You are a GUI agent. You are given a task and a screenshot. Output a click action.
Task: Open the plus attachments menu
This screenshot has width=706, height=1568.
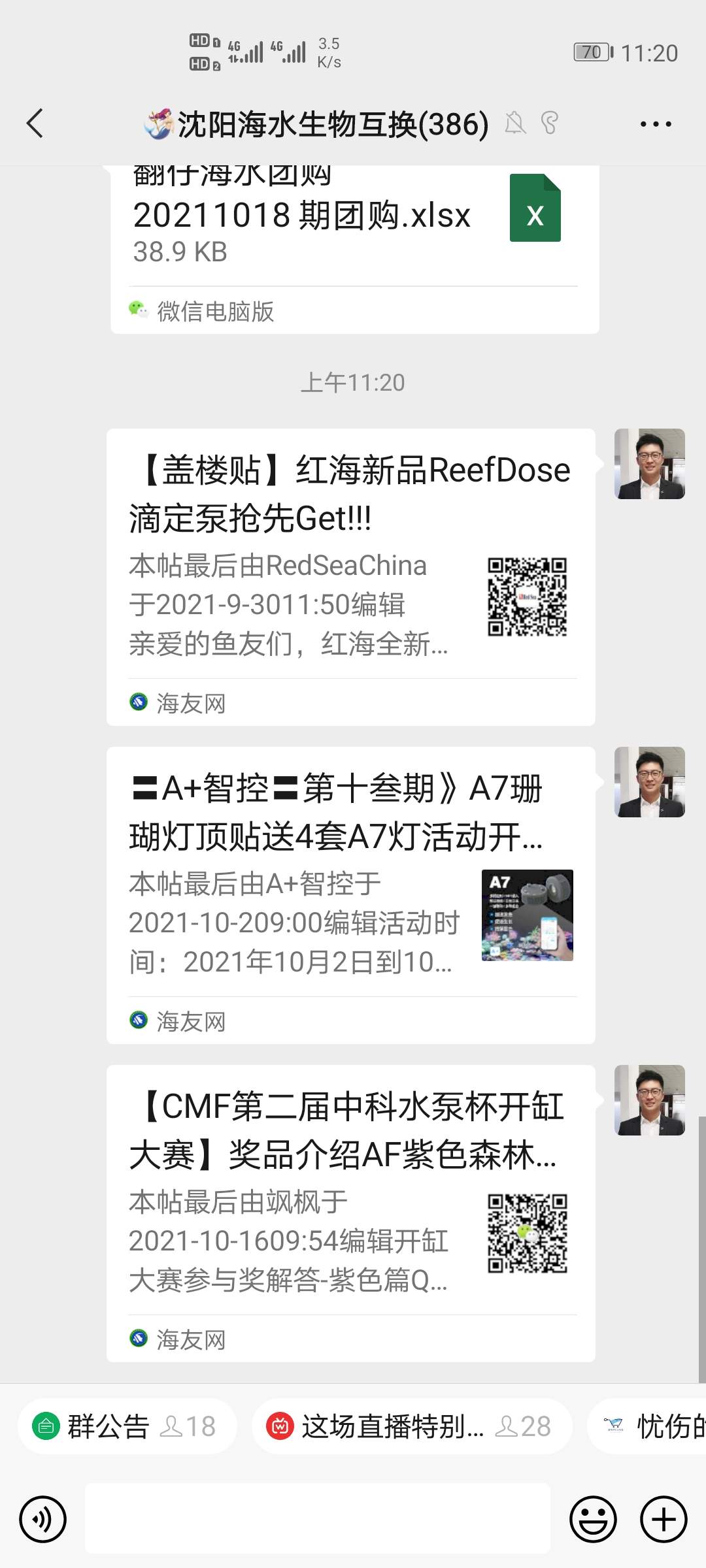(x=664, y=1519)
